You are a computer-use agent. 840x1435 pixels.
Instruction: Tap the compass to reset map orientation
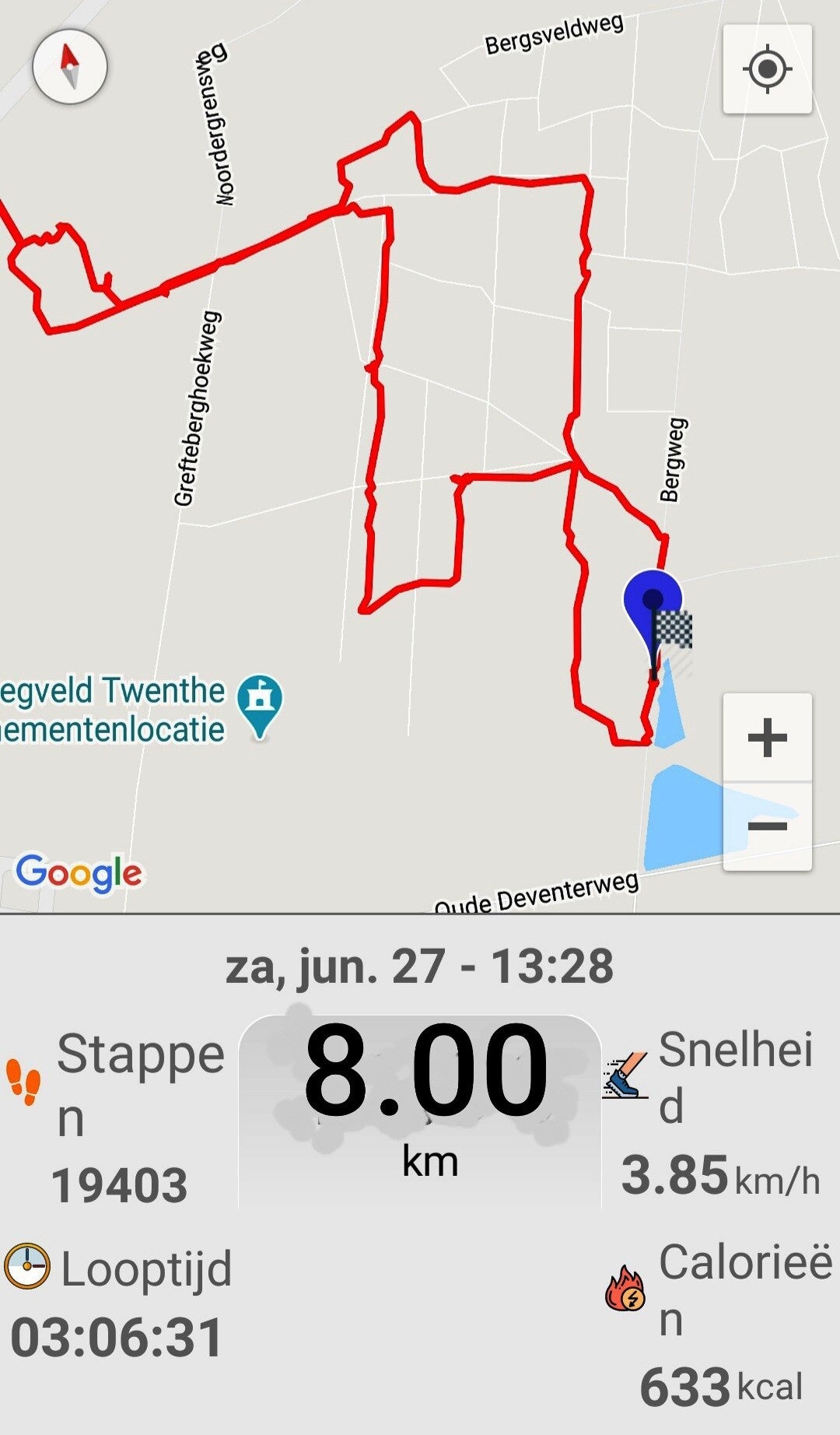pos(70,67)
